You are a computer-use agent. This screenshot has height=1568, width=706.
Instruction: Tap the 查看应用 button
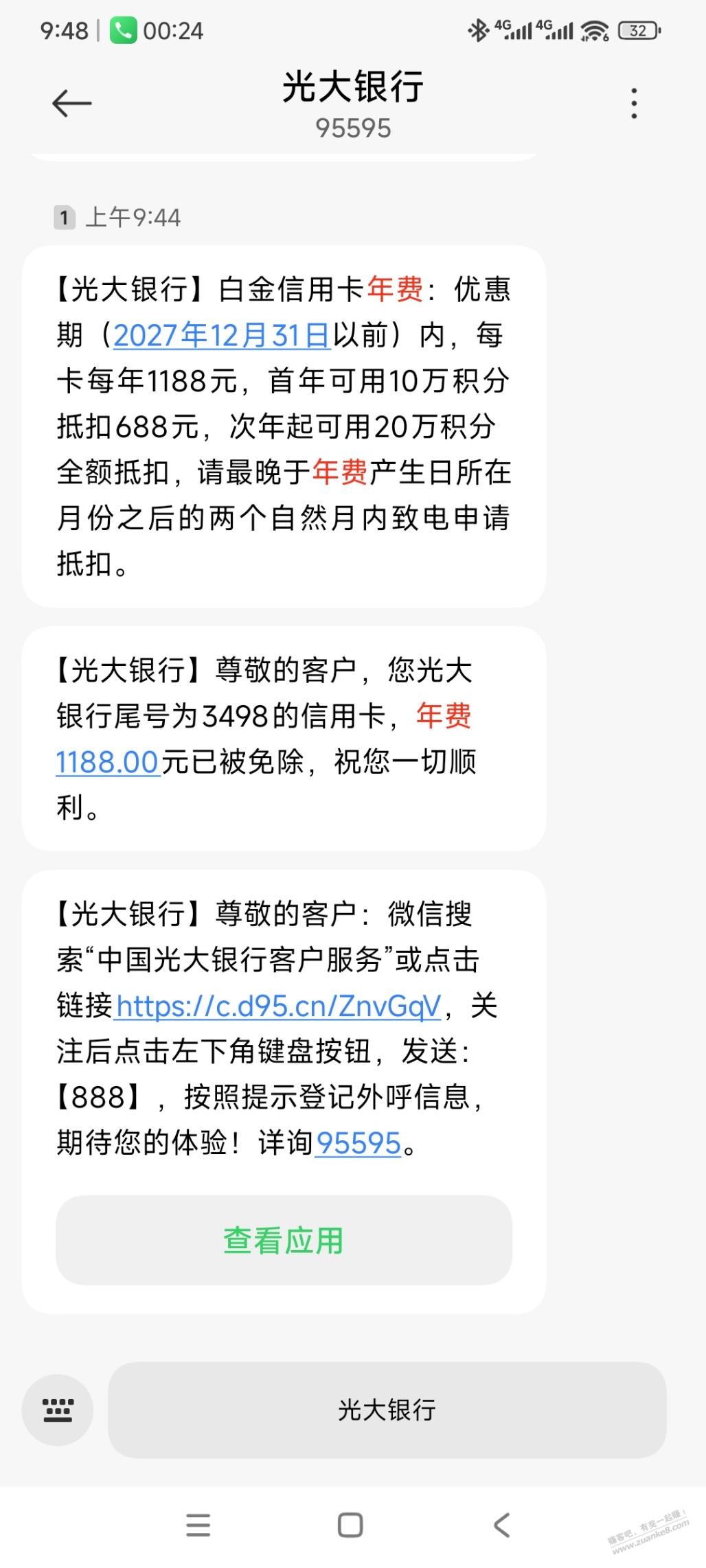(284, 1241)
